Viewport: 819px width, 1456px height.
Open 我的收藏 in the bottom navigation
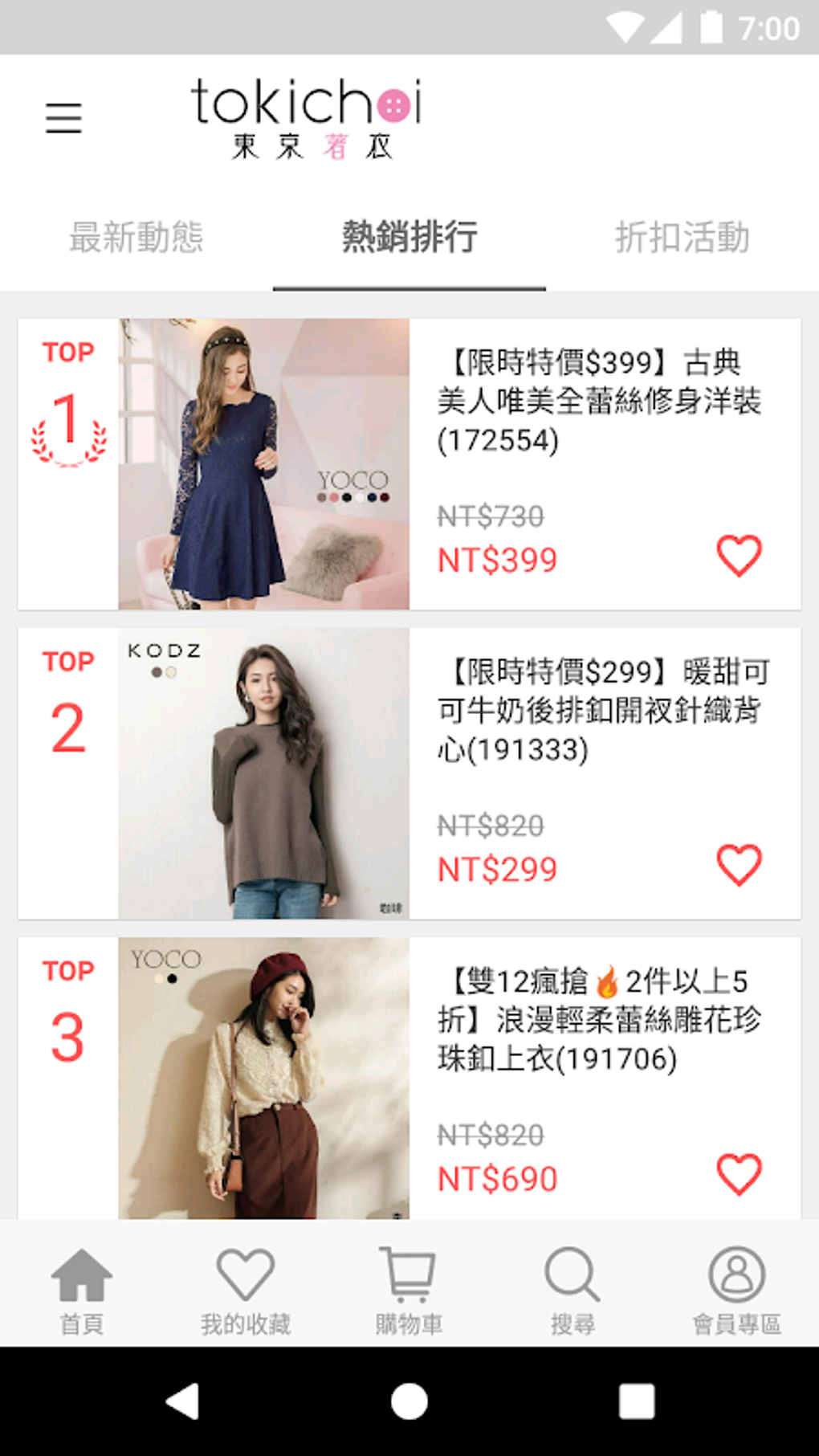pyautogui.click(x=246, y=1290)
